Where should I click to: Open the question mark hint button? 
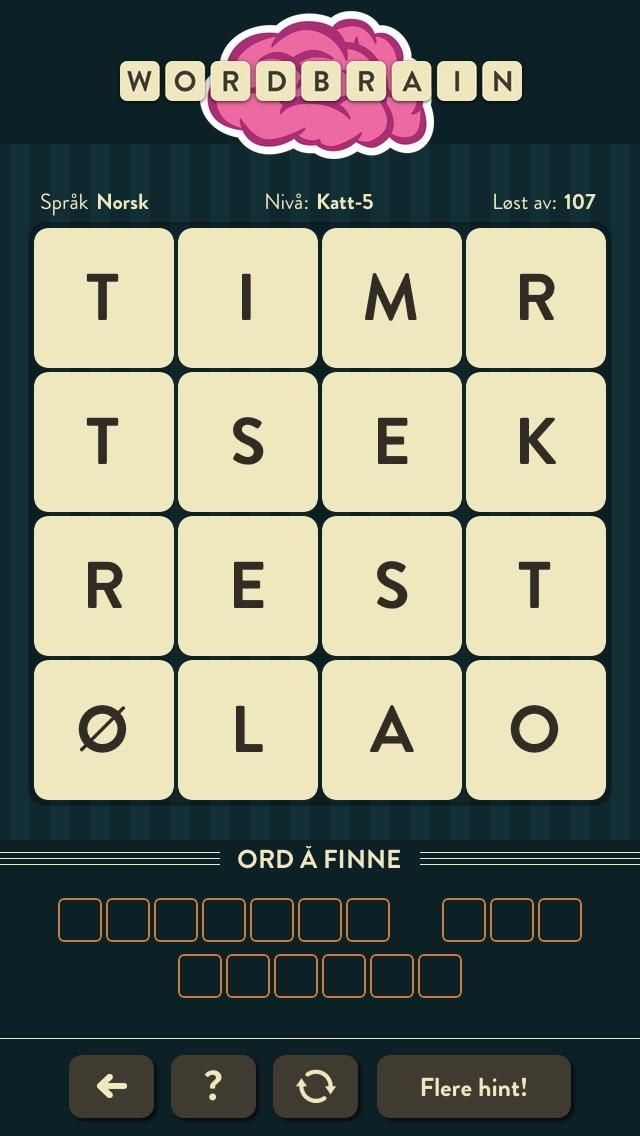click(213, 1085)
